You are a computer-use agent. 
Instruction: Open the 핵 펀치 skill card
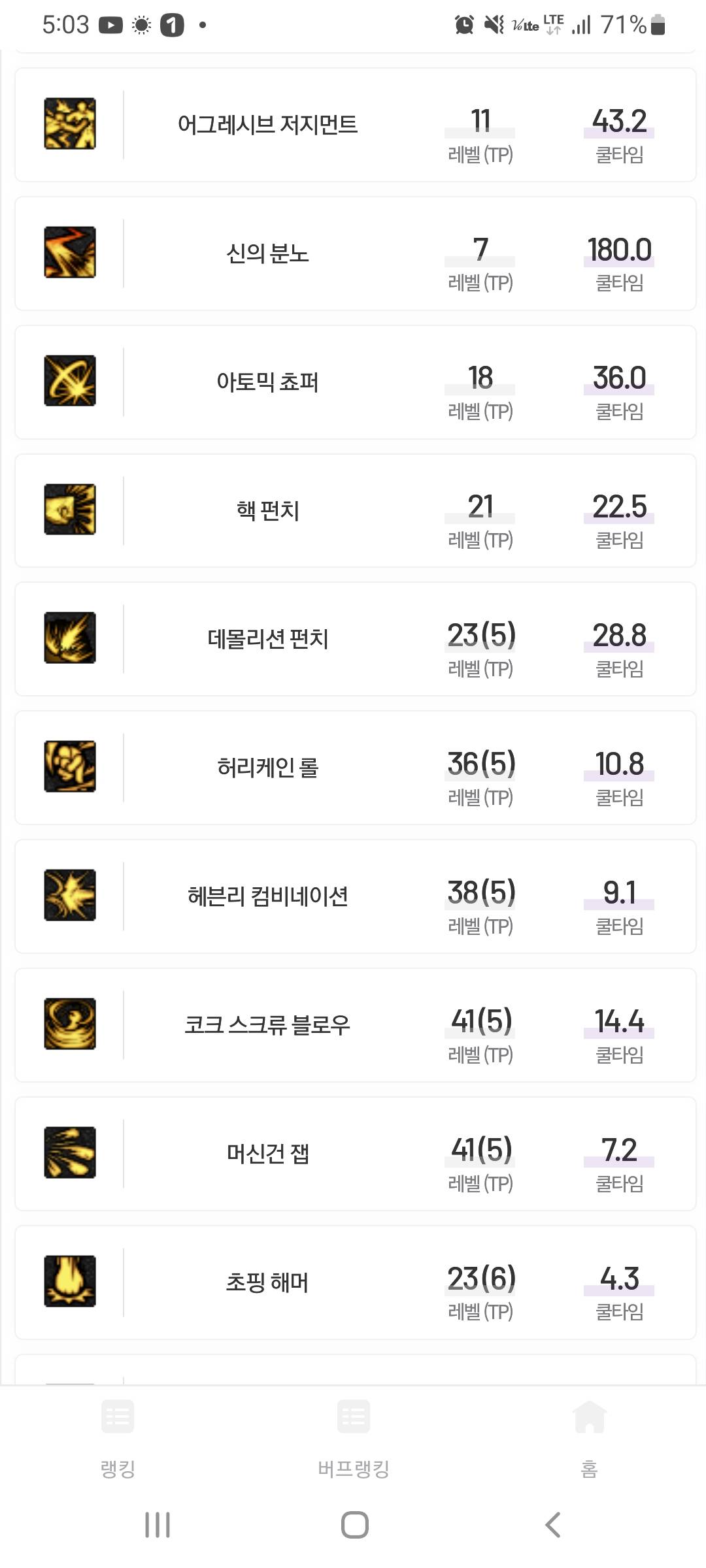pyautogui.click(x=355, y=511)
